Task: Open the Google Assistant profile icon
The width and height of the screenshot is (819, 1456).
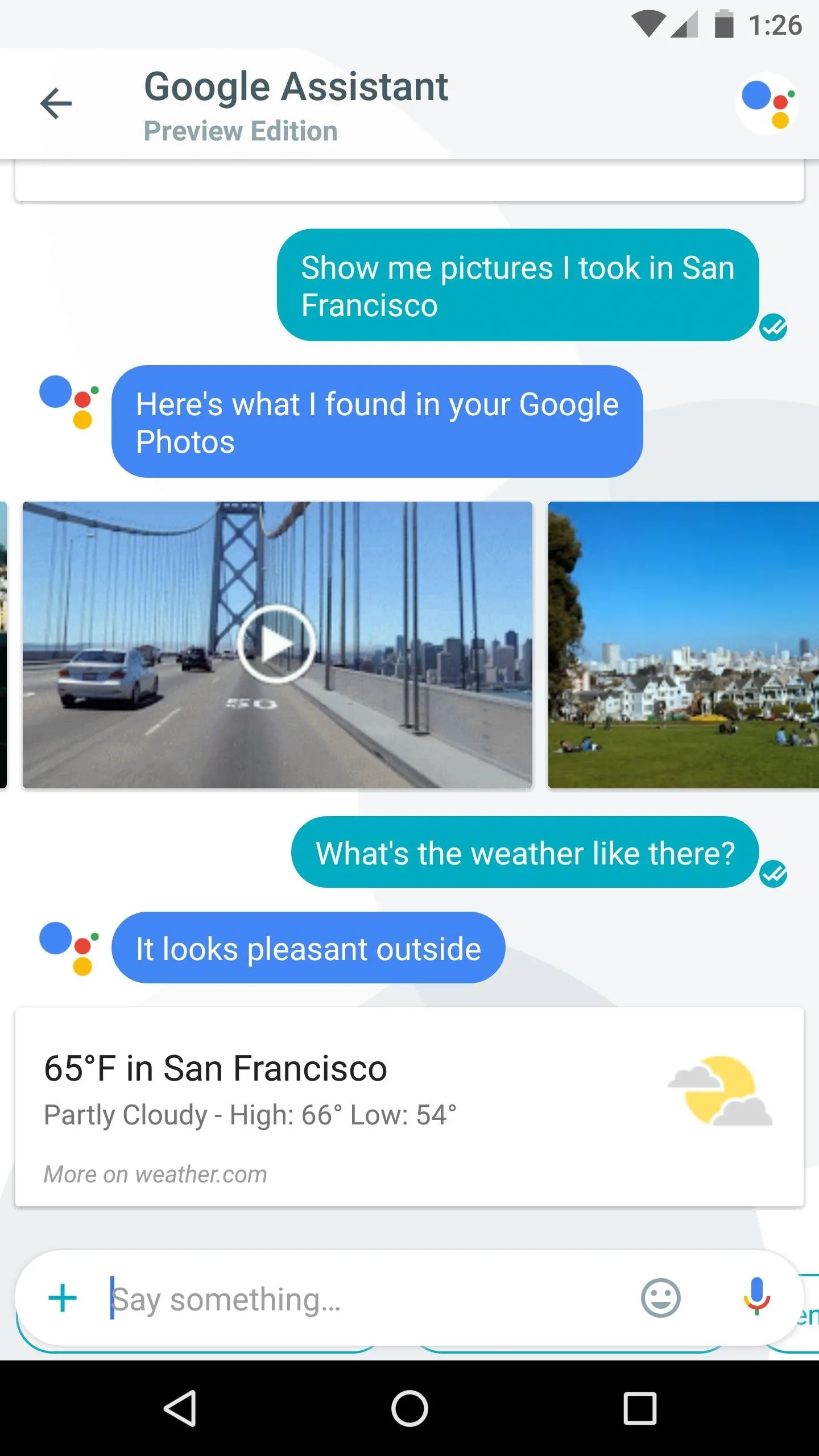Action: click(x=767, y=104)
